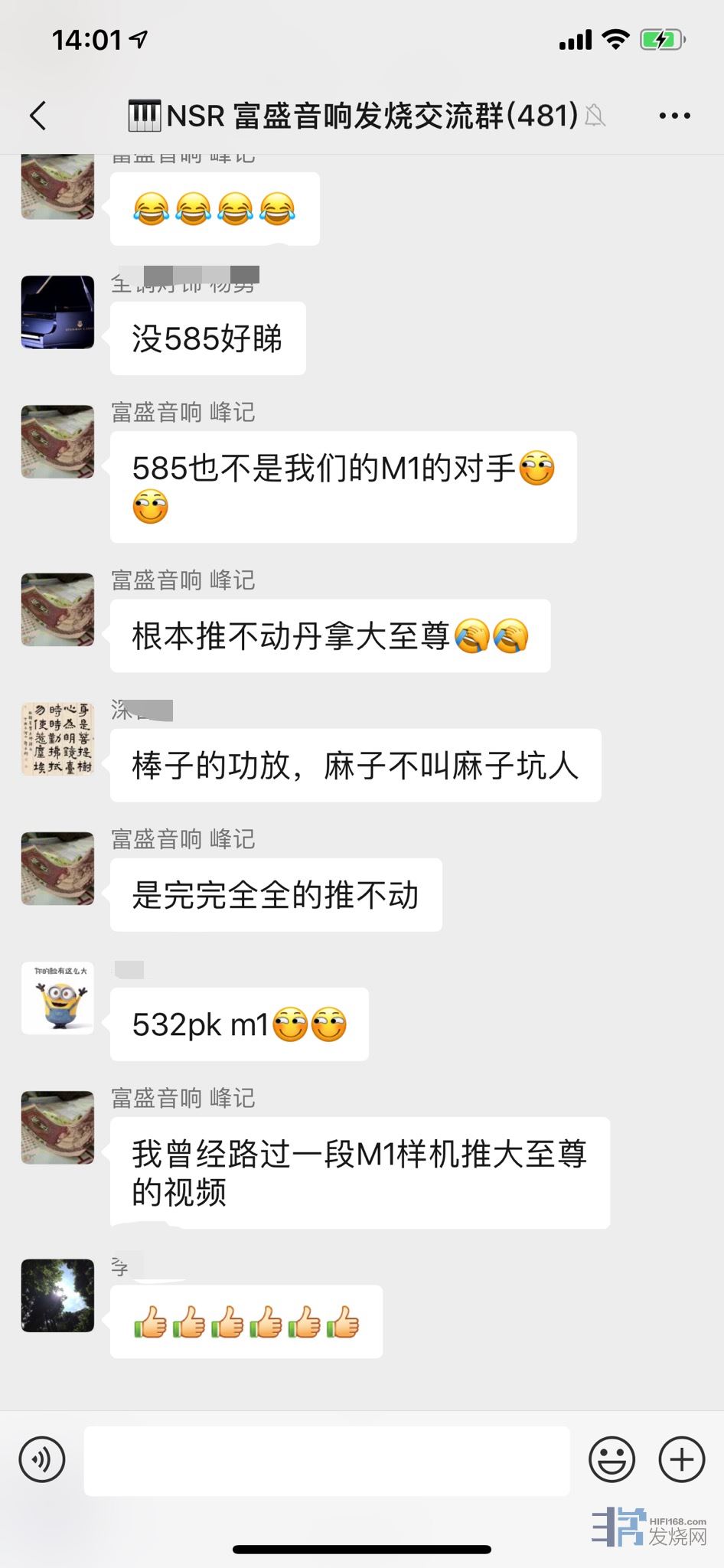Image resolution: width=724 pixels, height=1568 pixels.
Task: Open the calligraphy avatar's profile
Action: click(x=57, y=739)
